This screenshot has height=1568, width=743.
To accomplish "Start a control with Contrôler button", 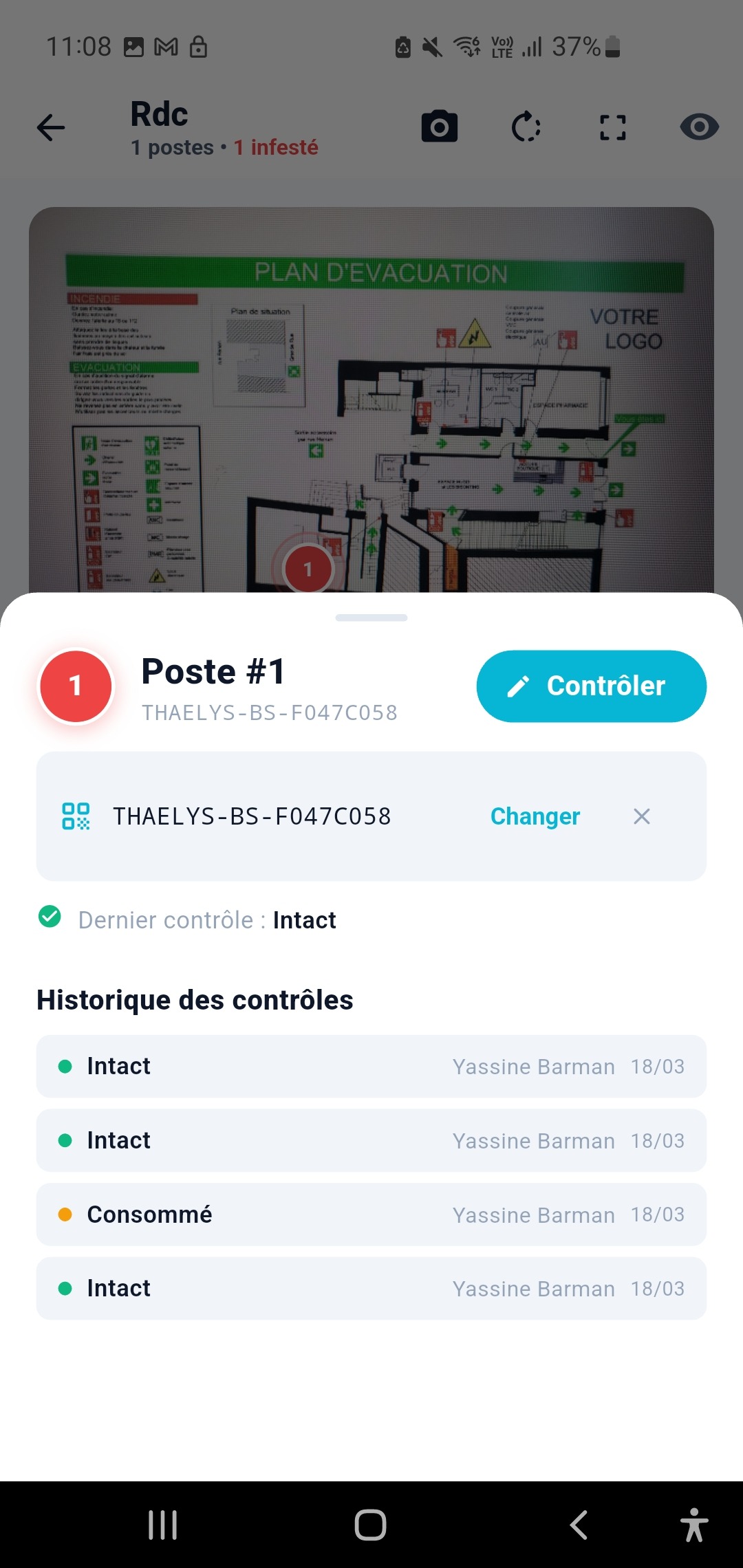I will click(591, 686).
